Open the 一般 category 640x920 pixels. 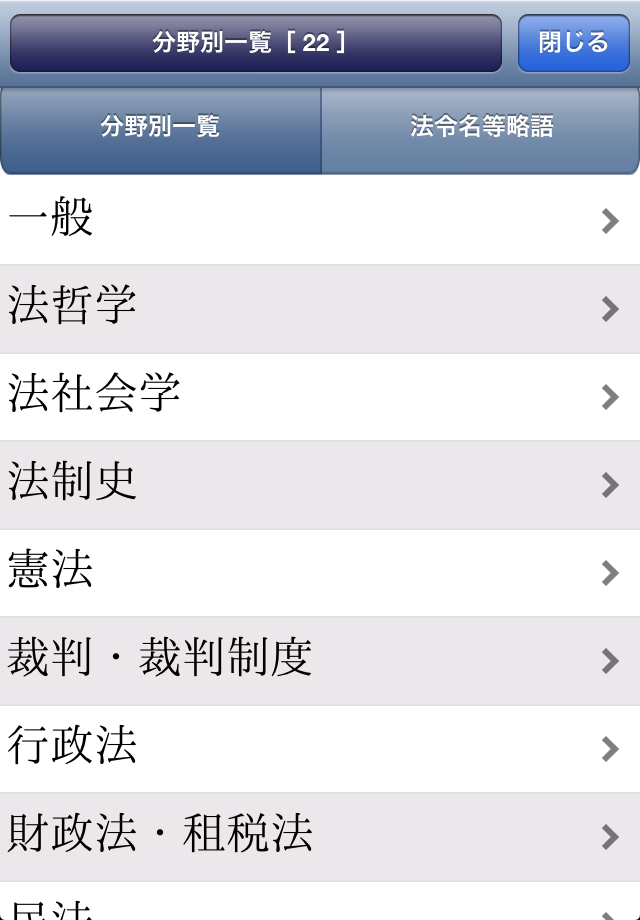click(320, 220)
